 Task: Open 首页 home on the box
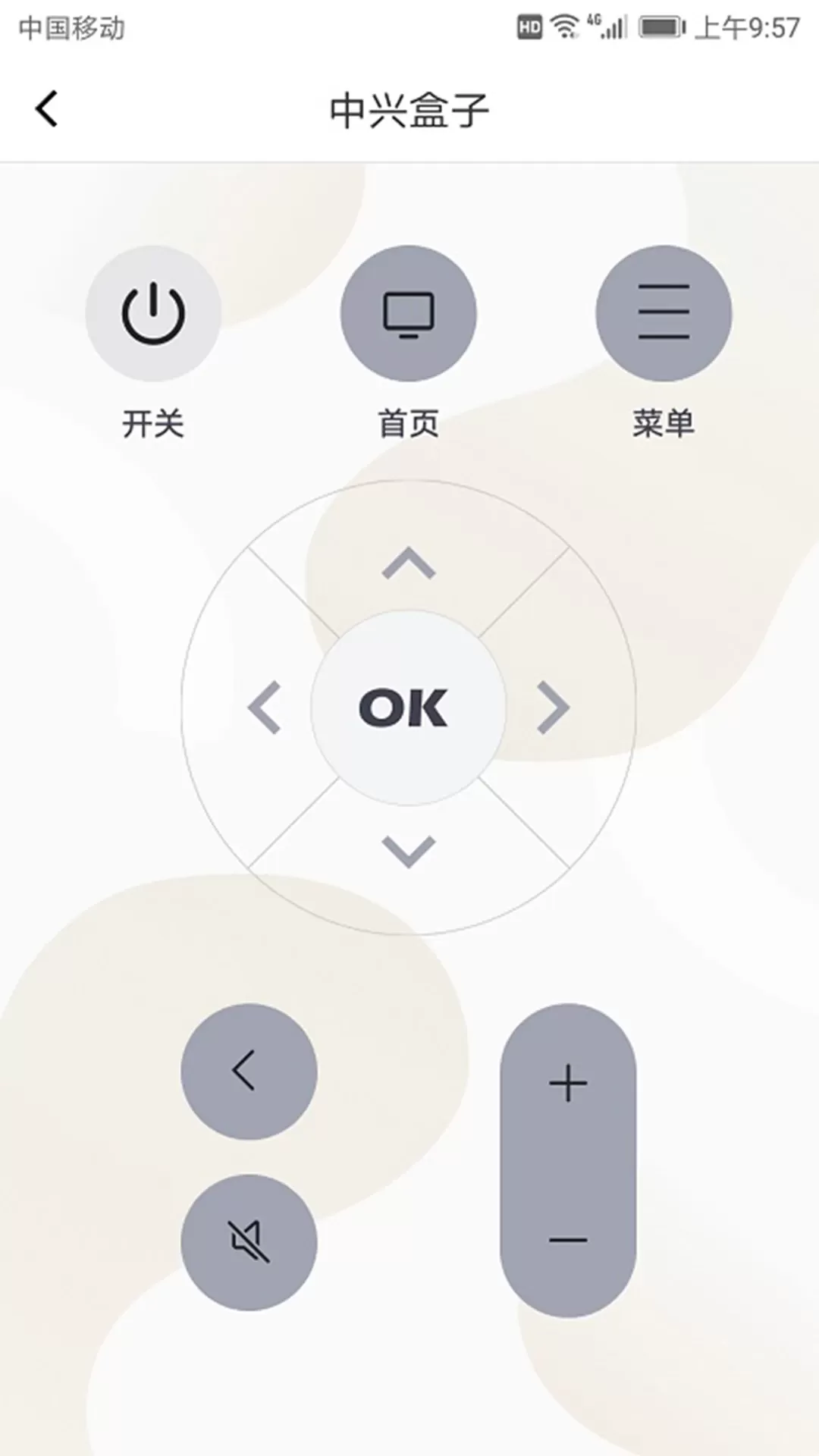coord(409,313)
